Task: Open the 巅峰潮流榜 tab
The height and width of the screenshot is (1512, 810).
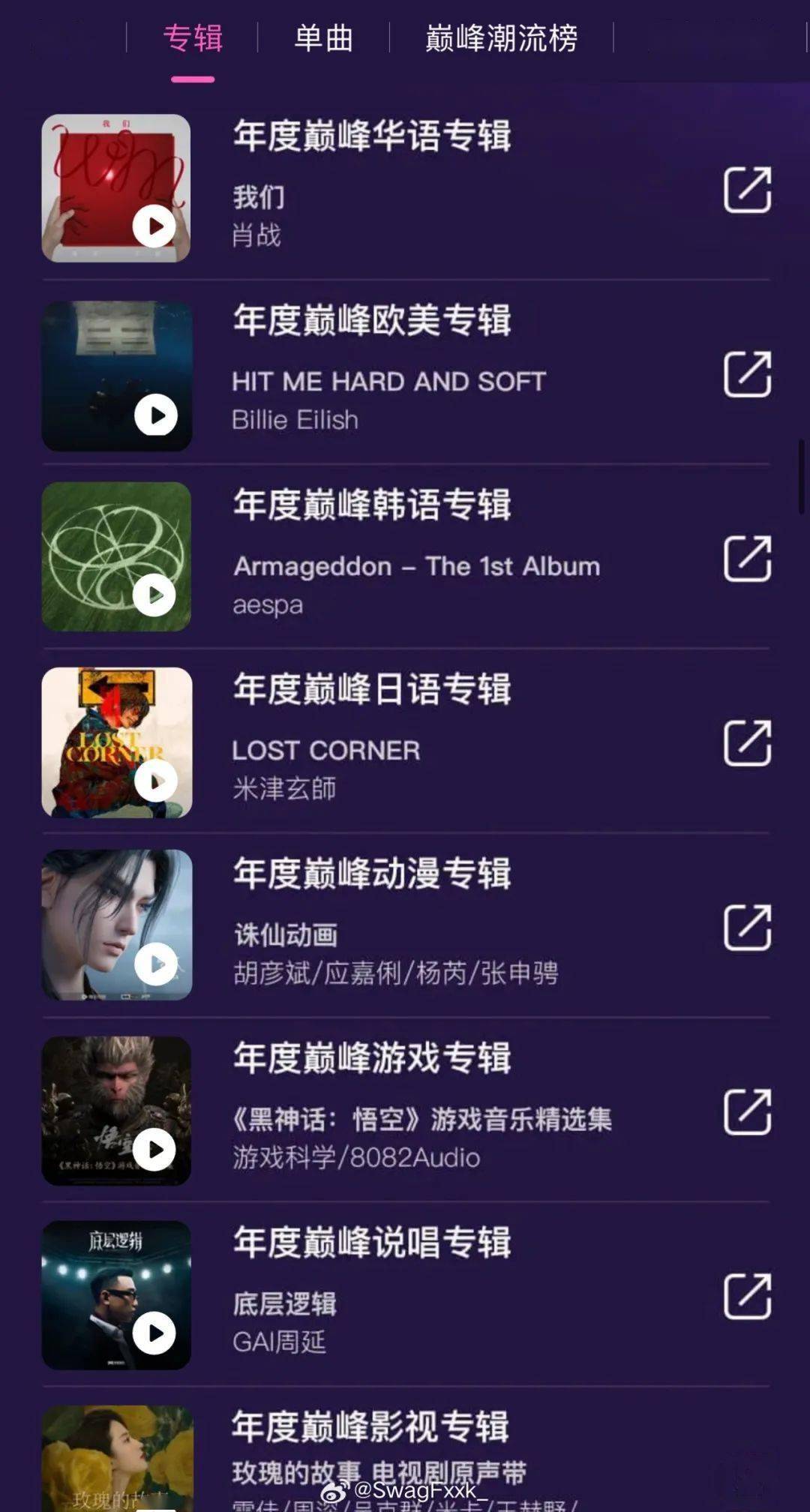Action: [501, 38]
